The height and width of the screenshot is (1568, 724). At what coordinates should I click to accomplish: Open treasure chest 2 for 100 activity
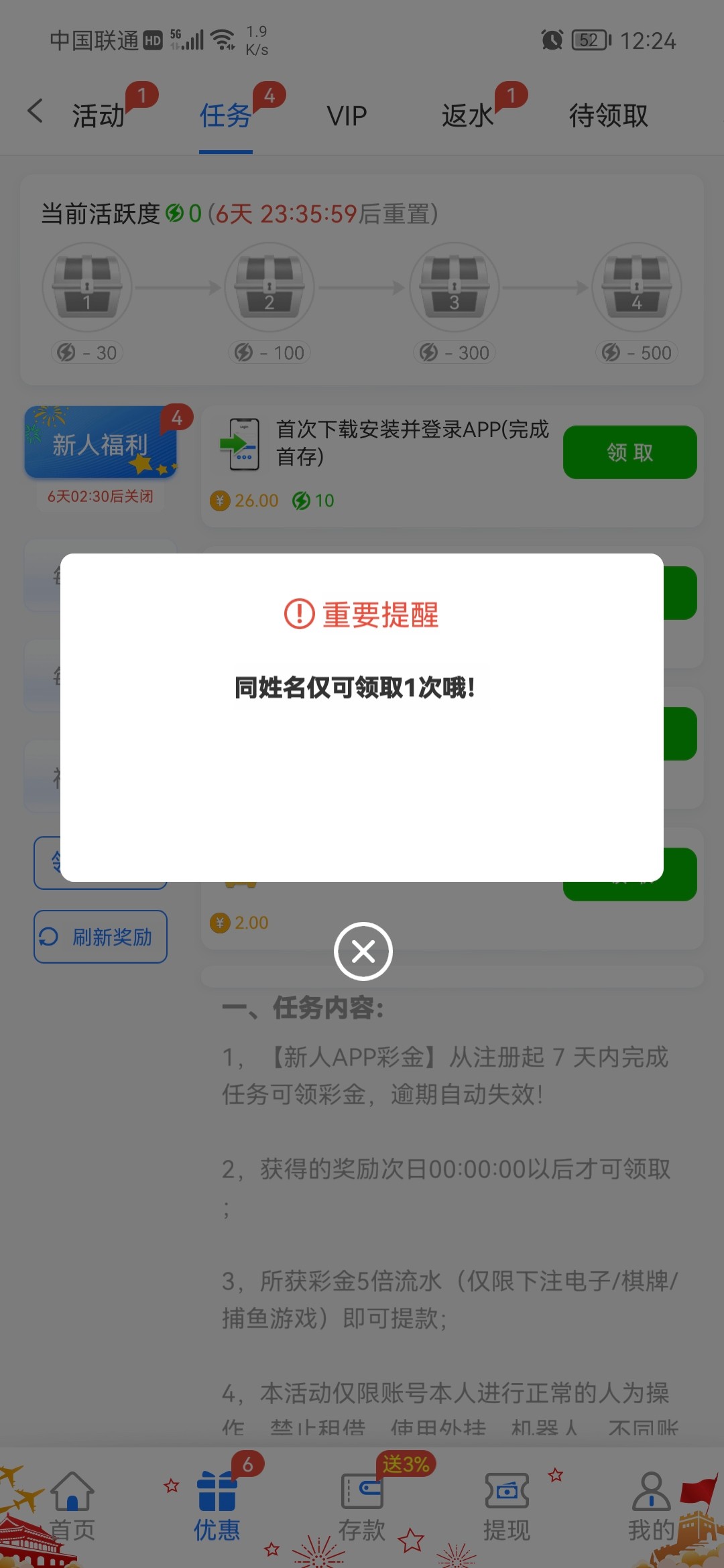coord(269,288)
